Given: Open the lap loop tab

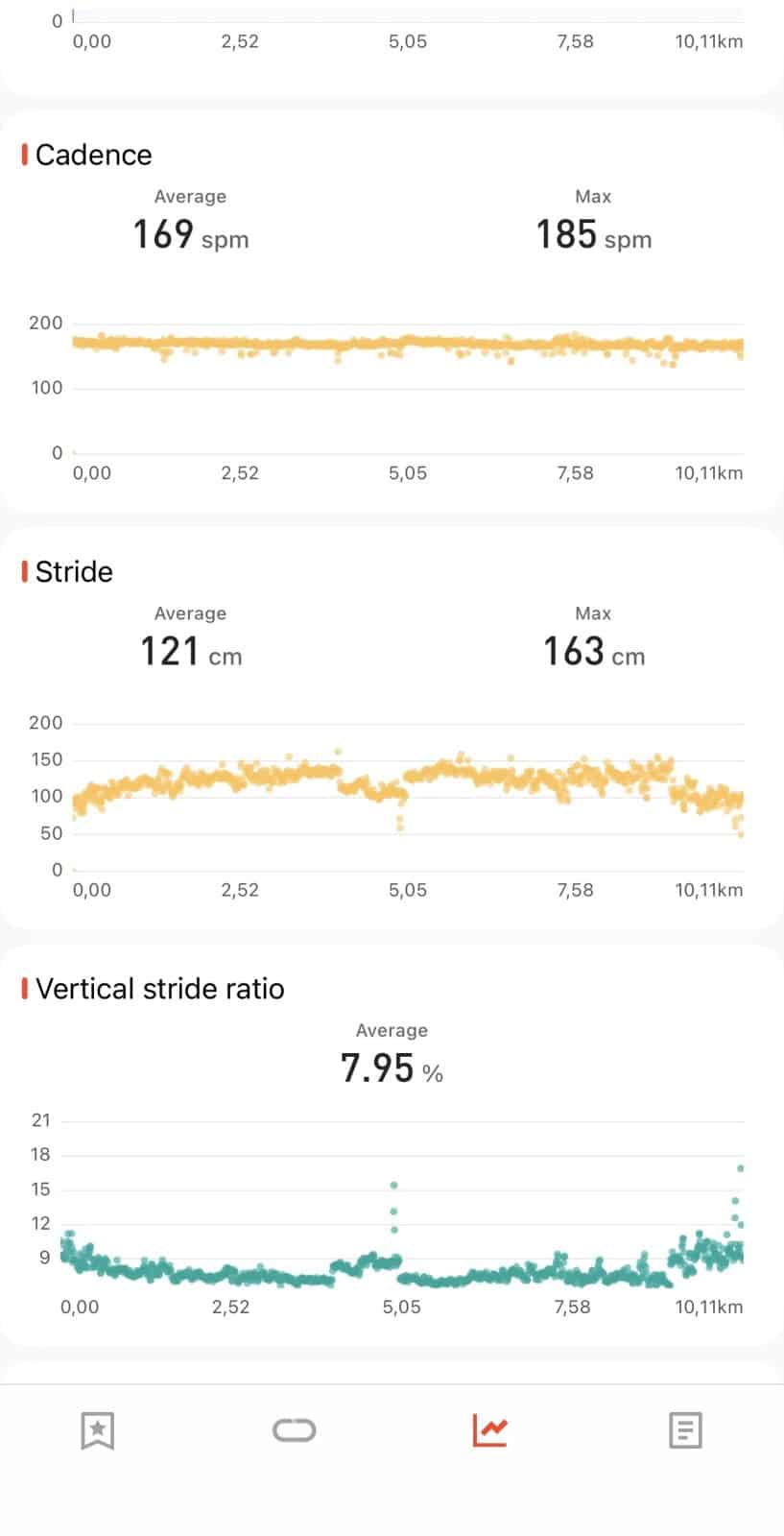Looking at the screenshot, I should click(294, 1430).
